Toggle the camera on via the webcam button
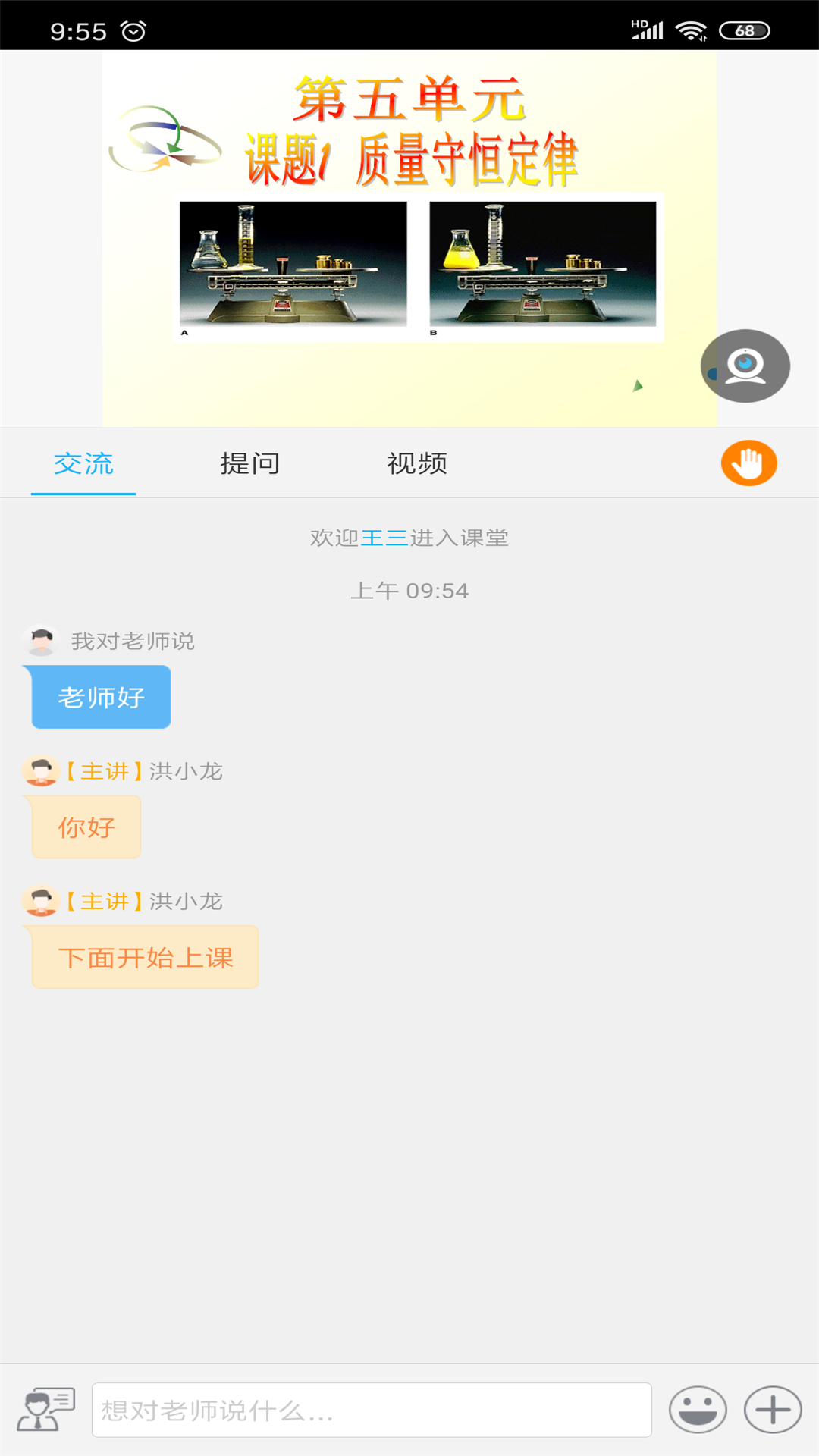The height and width of the screenshot is (1456, 819). pos(747,366)
